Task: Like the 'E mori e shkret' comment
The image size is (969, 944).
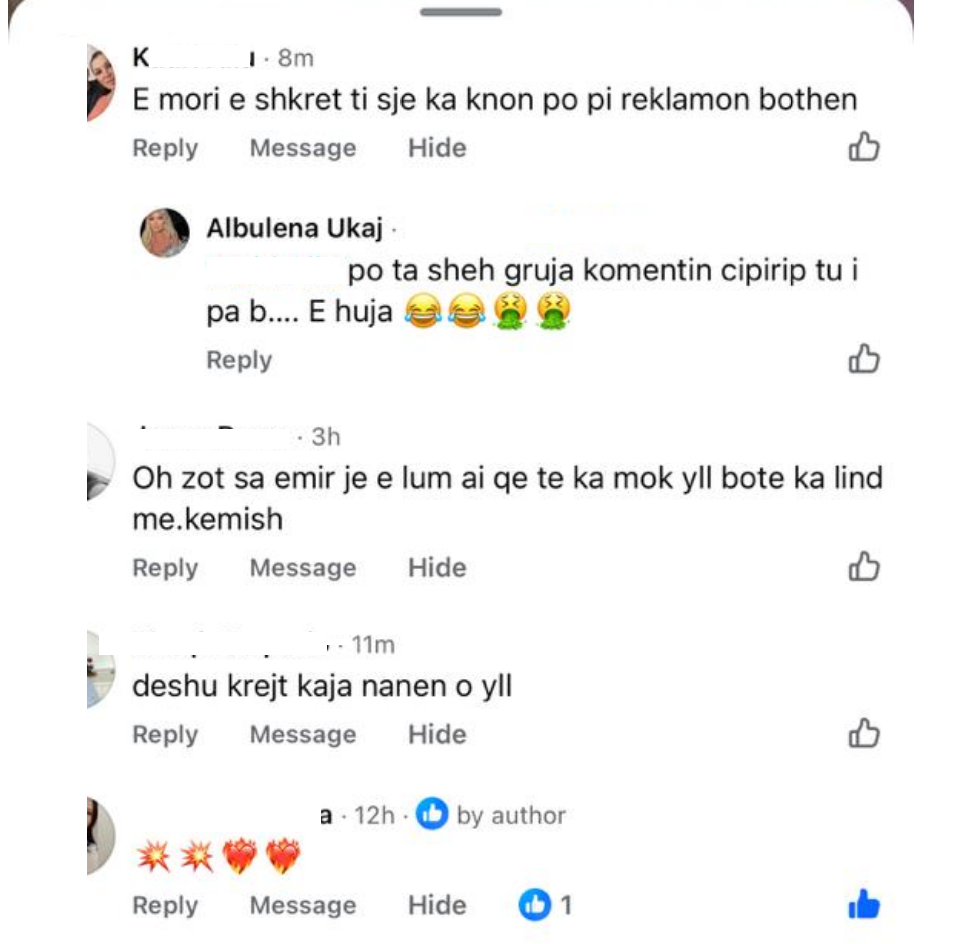Action: click(x=864, y=148)
